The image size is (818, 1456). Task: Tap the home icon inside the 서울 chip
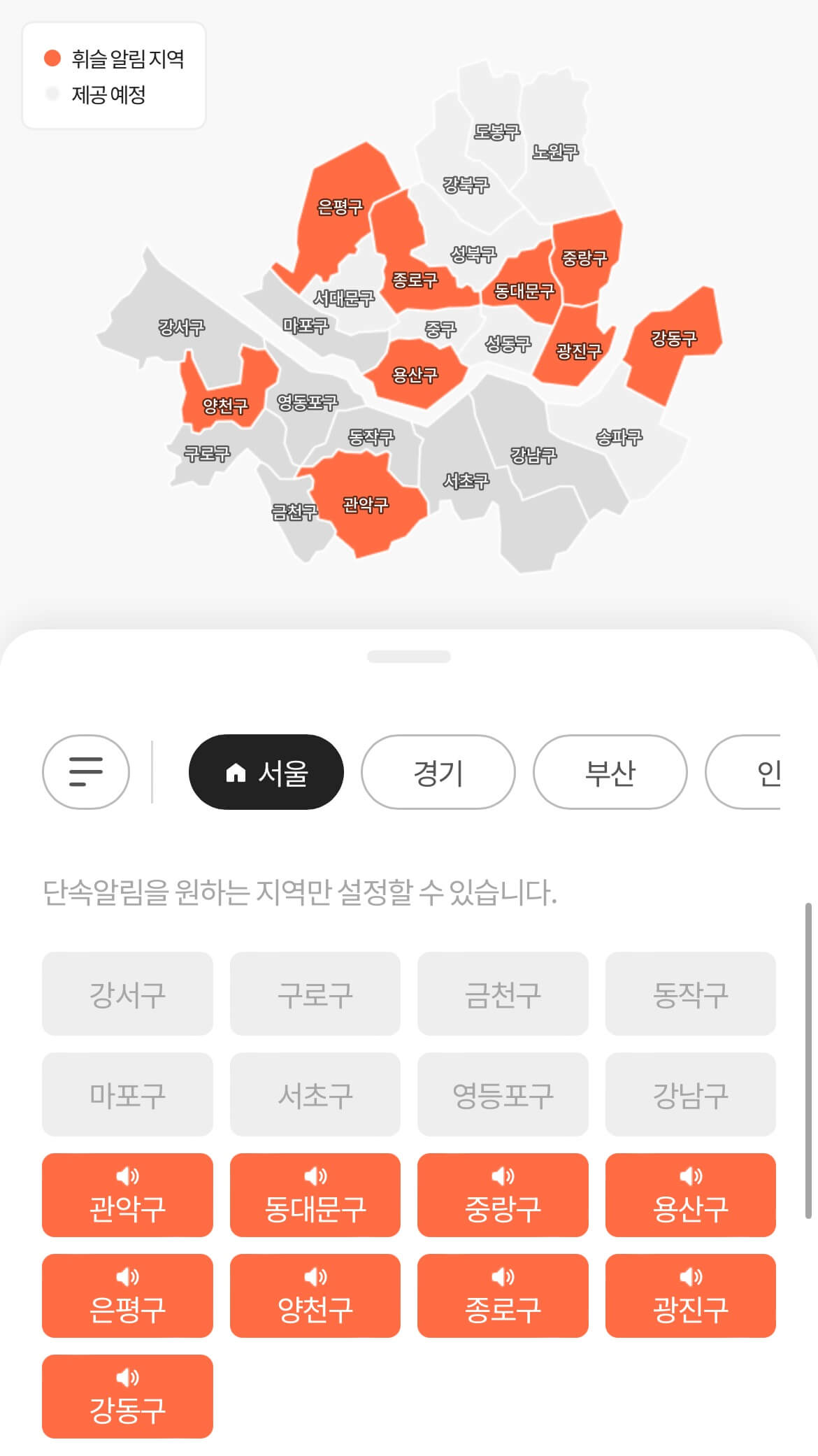[x=238, y=772]
